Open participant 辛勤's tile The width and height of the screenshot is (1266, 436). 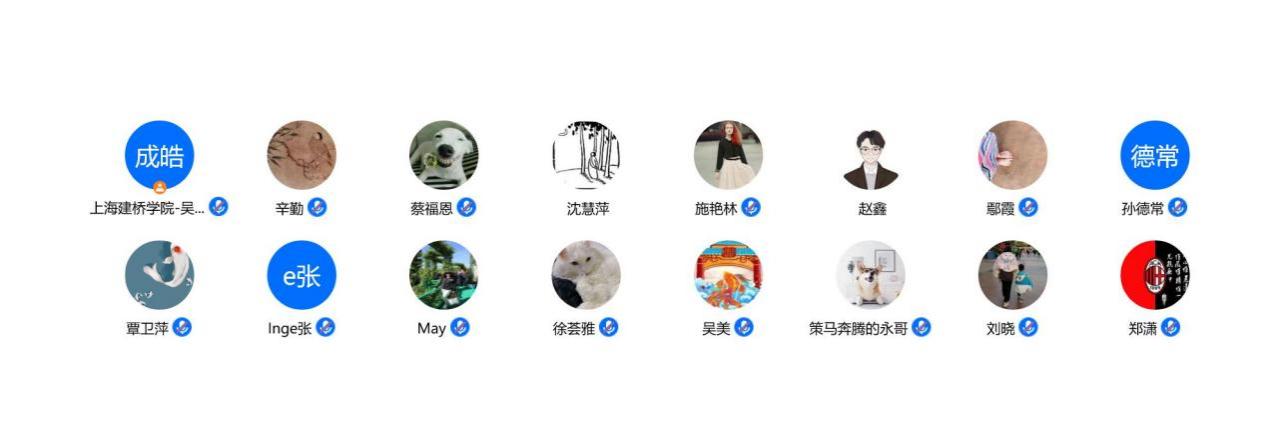(x=301, y=156)
